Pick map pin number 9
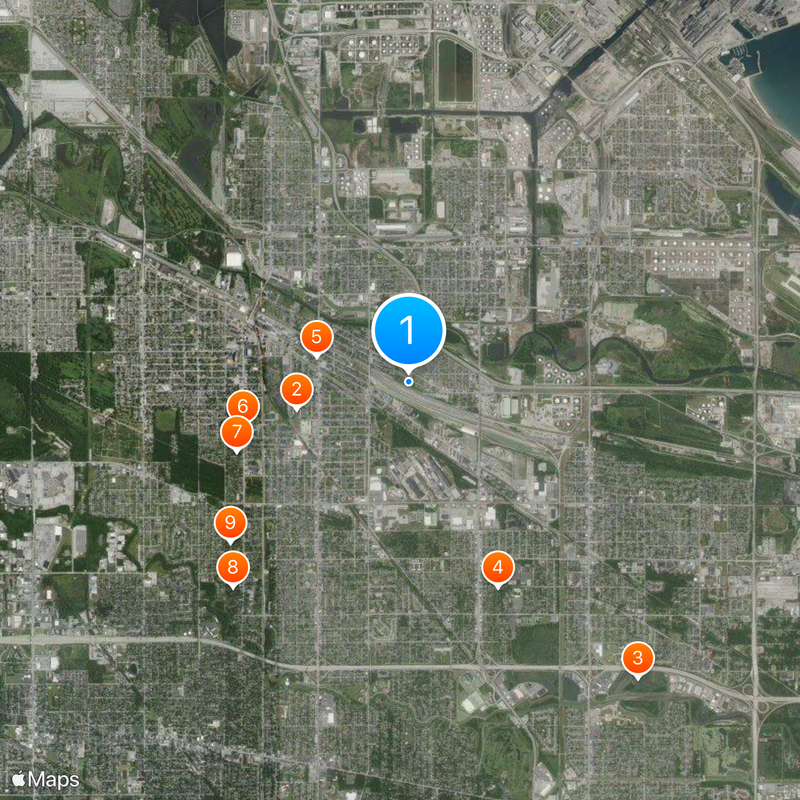Viewport: 800px width, 800px height. click(x=230, y=522)
